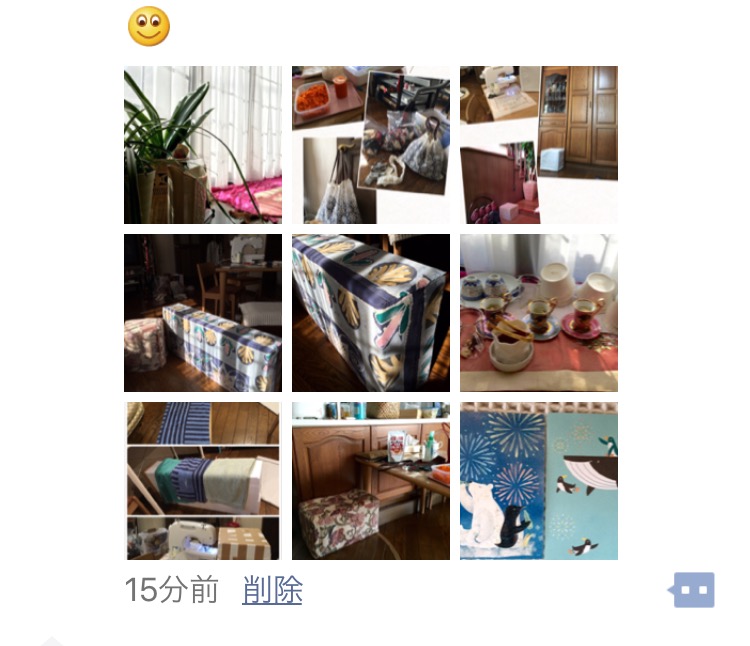
Task: Open the photo of teacups on the table
Action: coord(539,313)
